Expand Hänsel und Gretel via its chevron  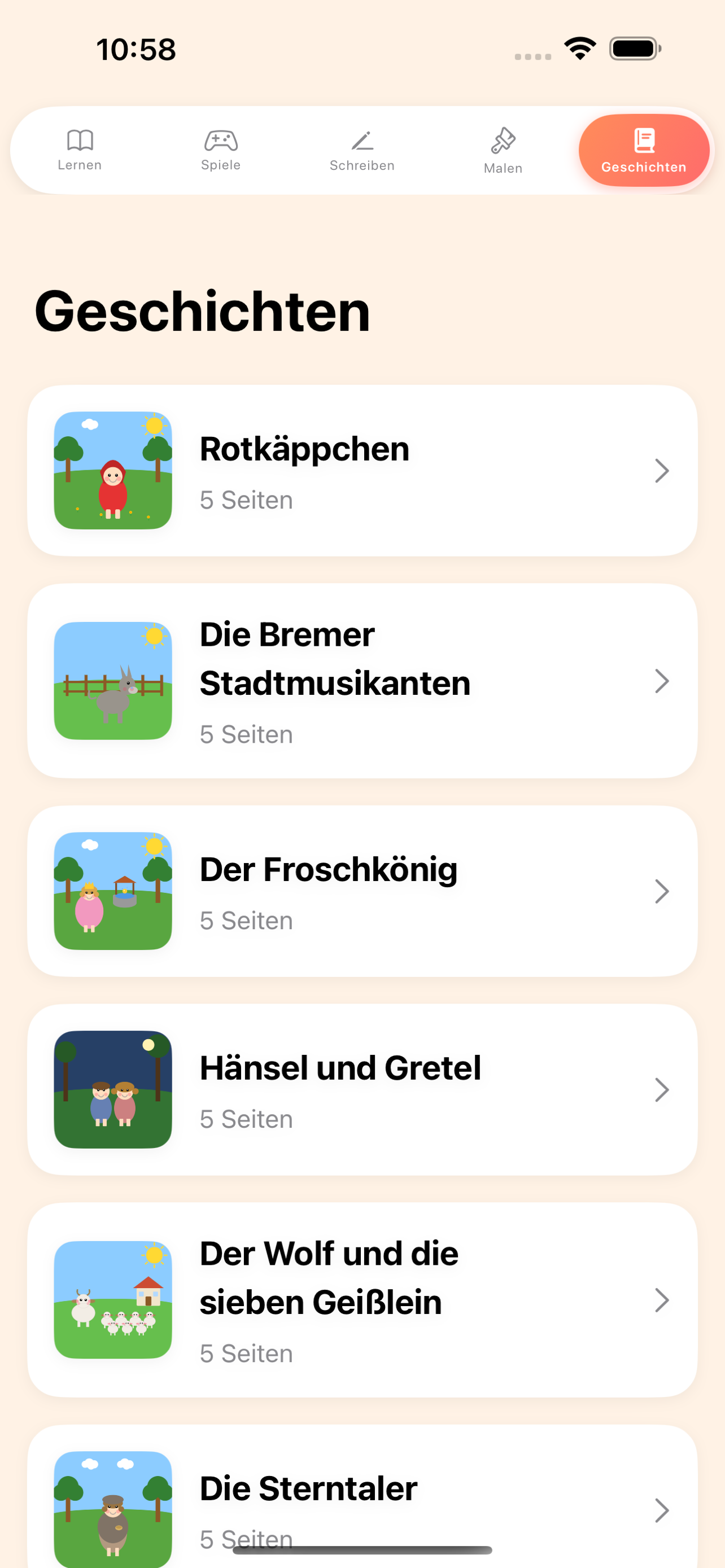[662, 1089]
